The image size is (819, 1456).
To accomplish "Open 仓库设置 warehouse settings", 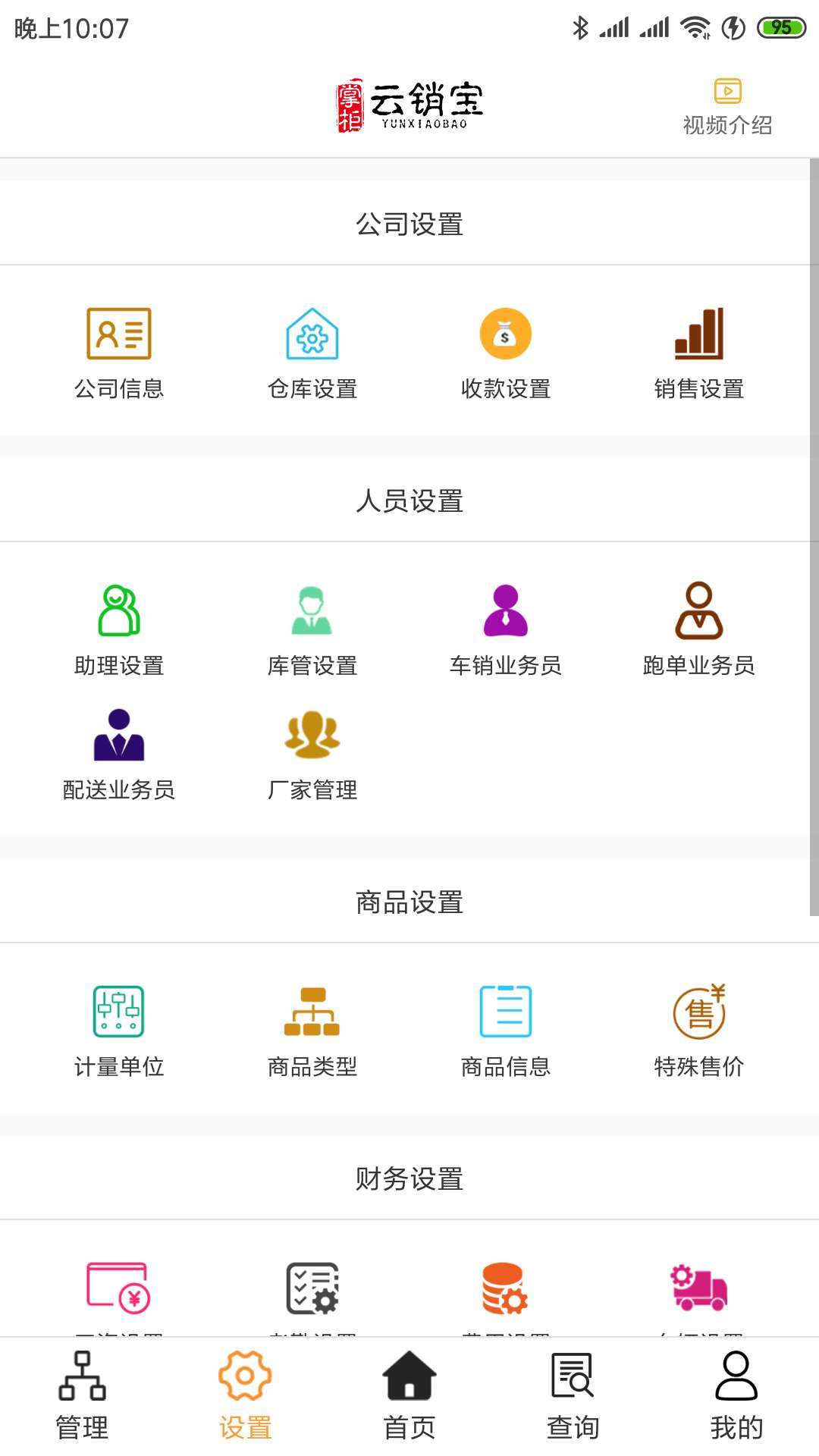I will tap(312, 352).
